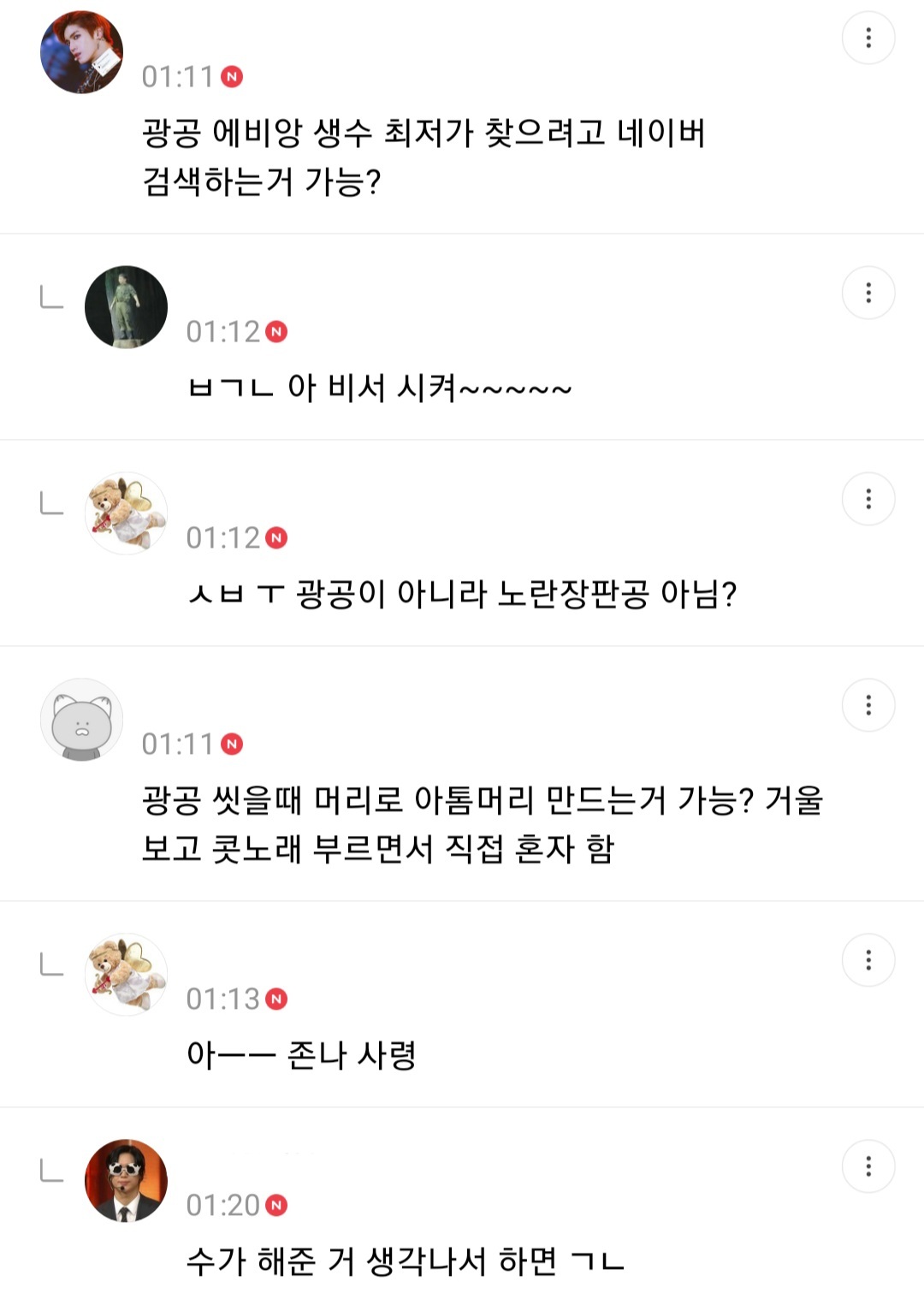
Task: Click the dark soldier photo profile avatar
Action: (x=125, y=306)
